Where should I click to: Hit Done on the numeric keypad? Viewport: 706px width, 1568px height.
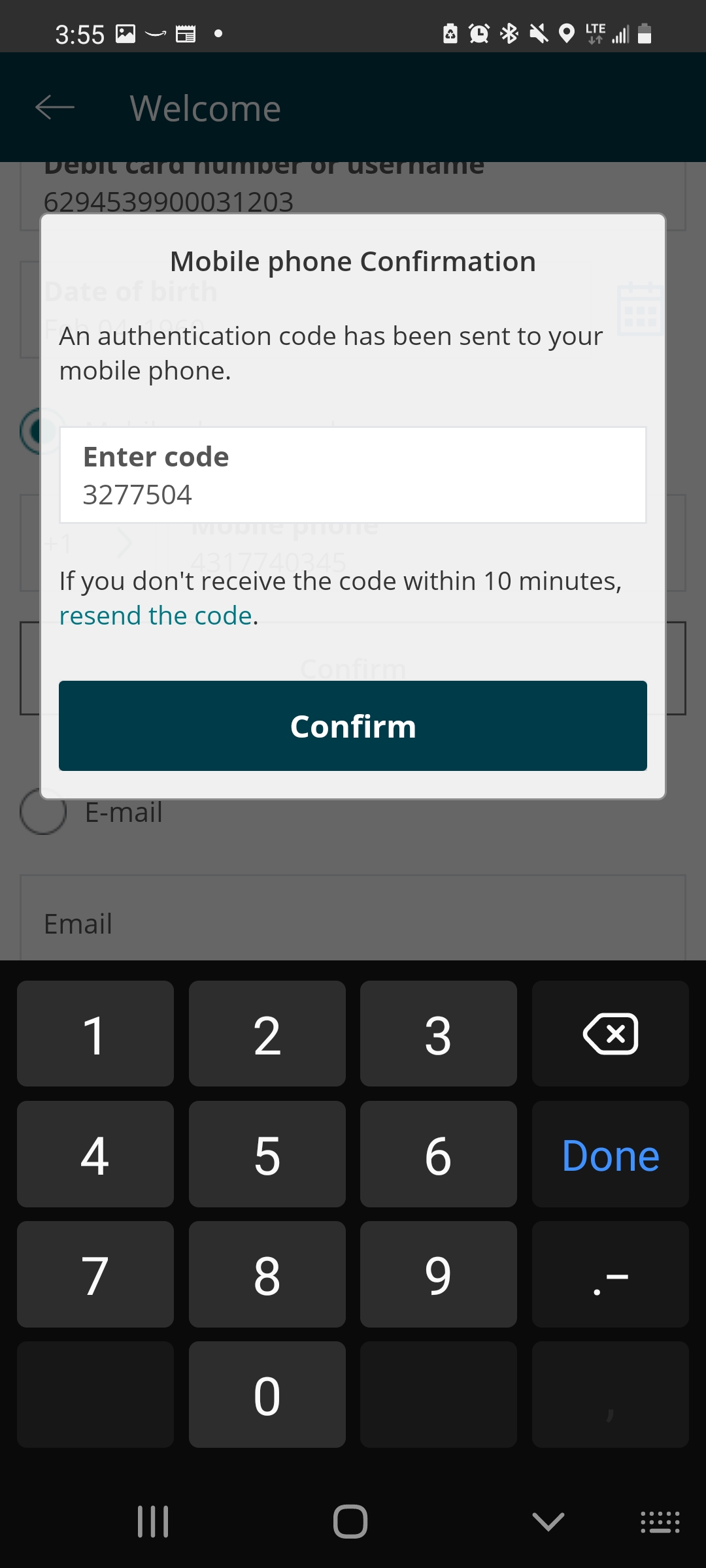tap(610, 1154)
